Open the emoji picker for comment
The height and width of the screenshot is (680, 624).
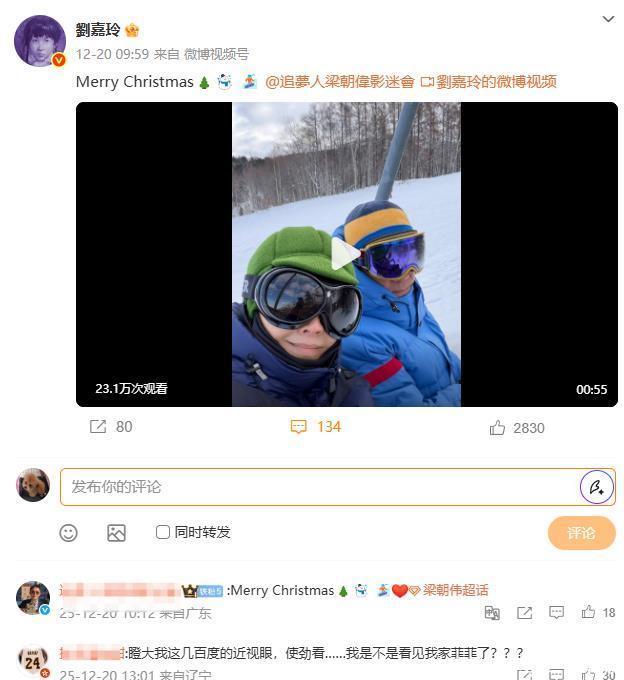(x=68, y=533)
